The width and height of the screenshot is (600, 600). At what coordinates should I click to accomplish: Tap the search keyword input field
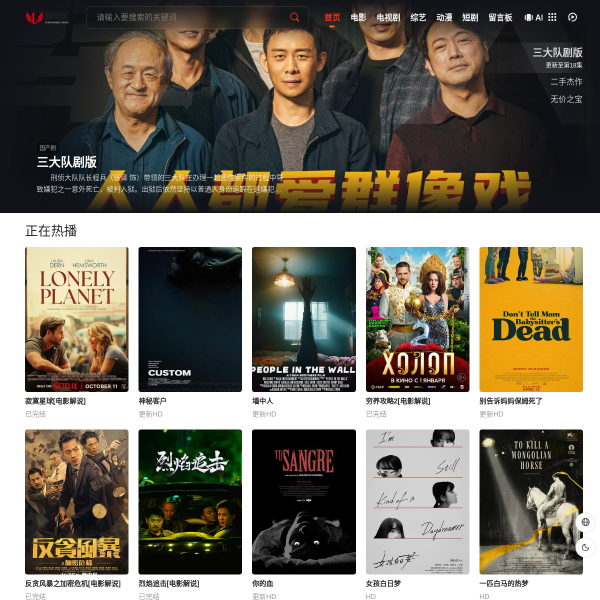click(185, 17)
